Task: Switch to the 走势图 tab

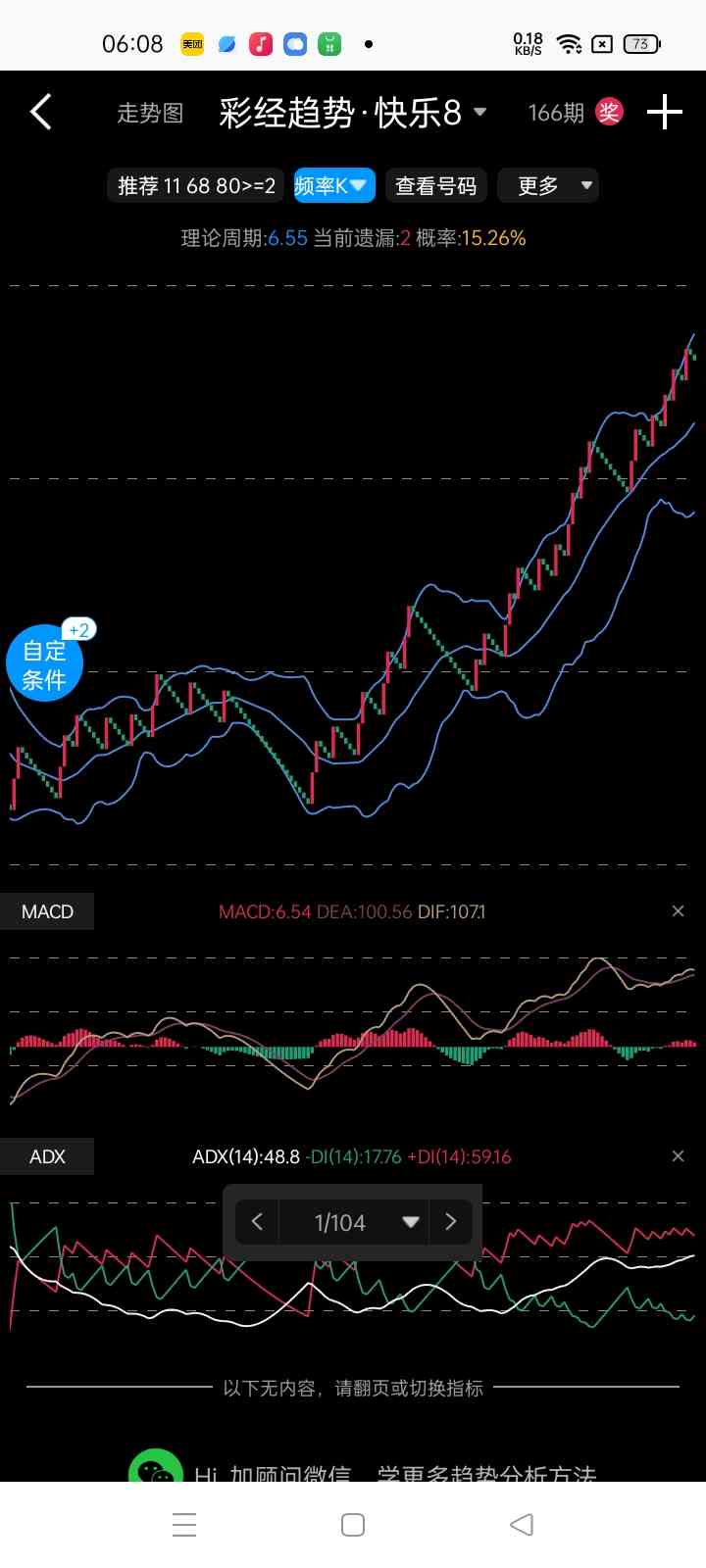Action: point(150,113)
